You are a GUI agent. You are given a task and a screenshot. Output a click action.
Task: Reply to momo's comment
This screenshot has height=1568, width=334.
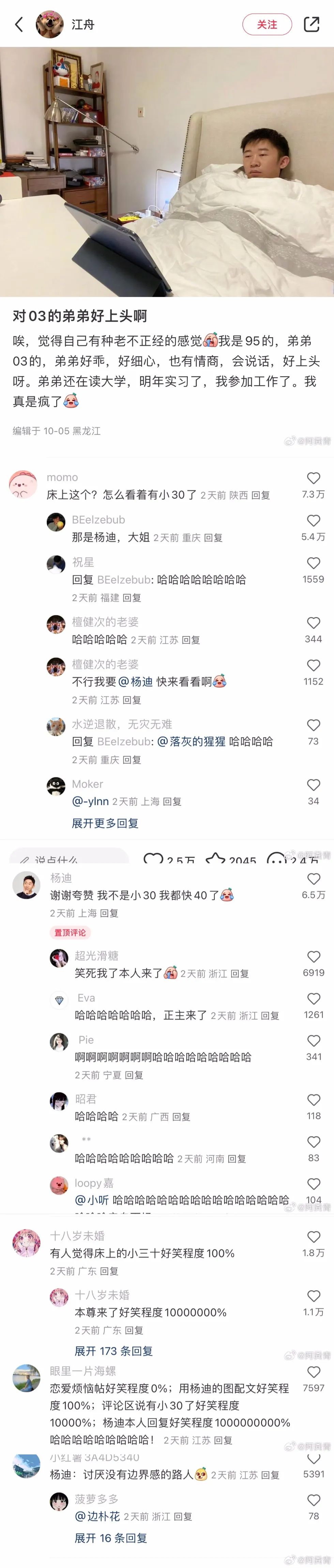point(261,496)
